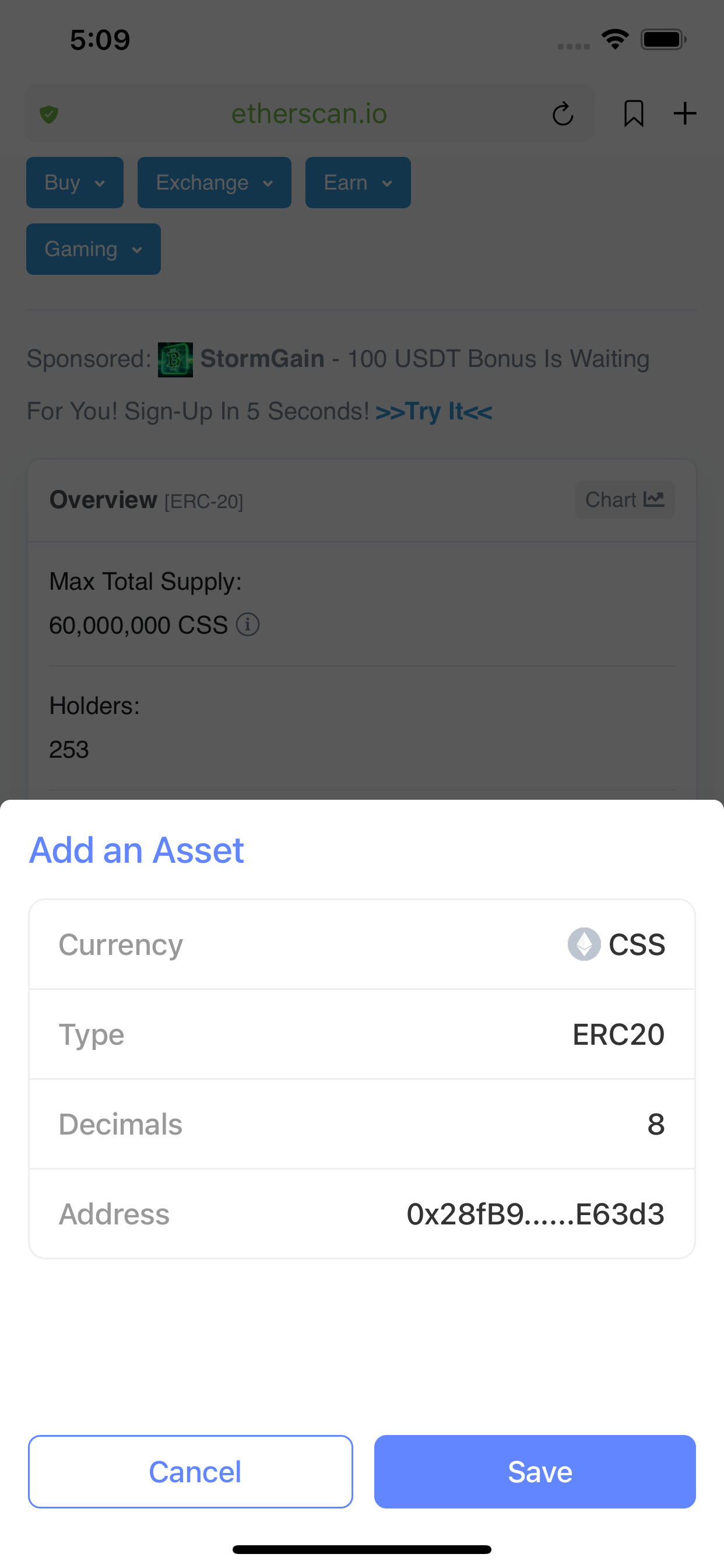Expand the Buy dropdown
The image size is (724, 1568).
(x=75, y=183)
